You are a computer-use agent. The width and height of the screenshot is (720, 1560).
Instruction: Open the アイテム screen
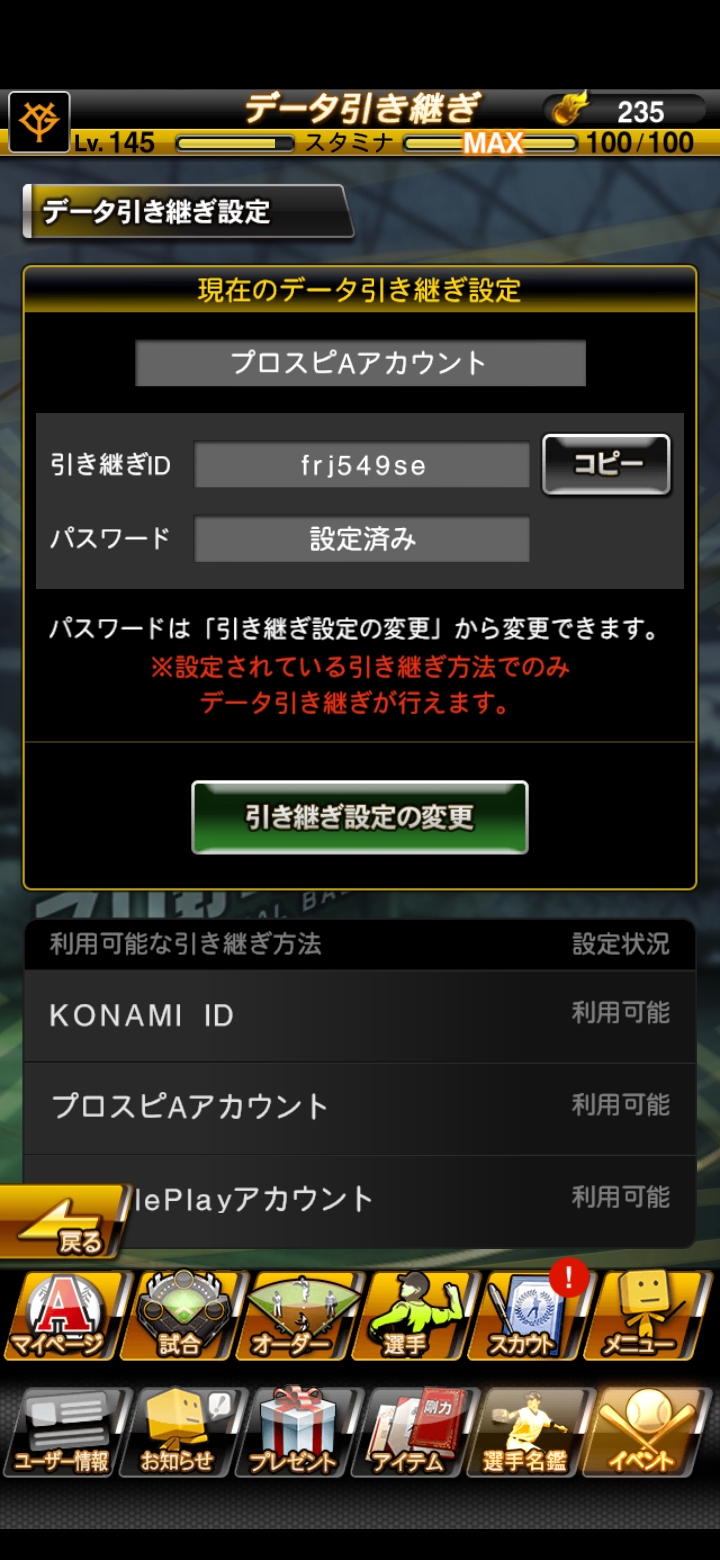tap(412, 1433)
